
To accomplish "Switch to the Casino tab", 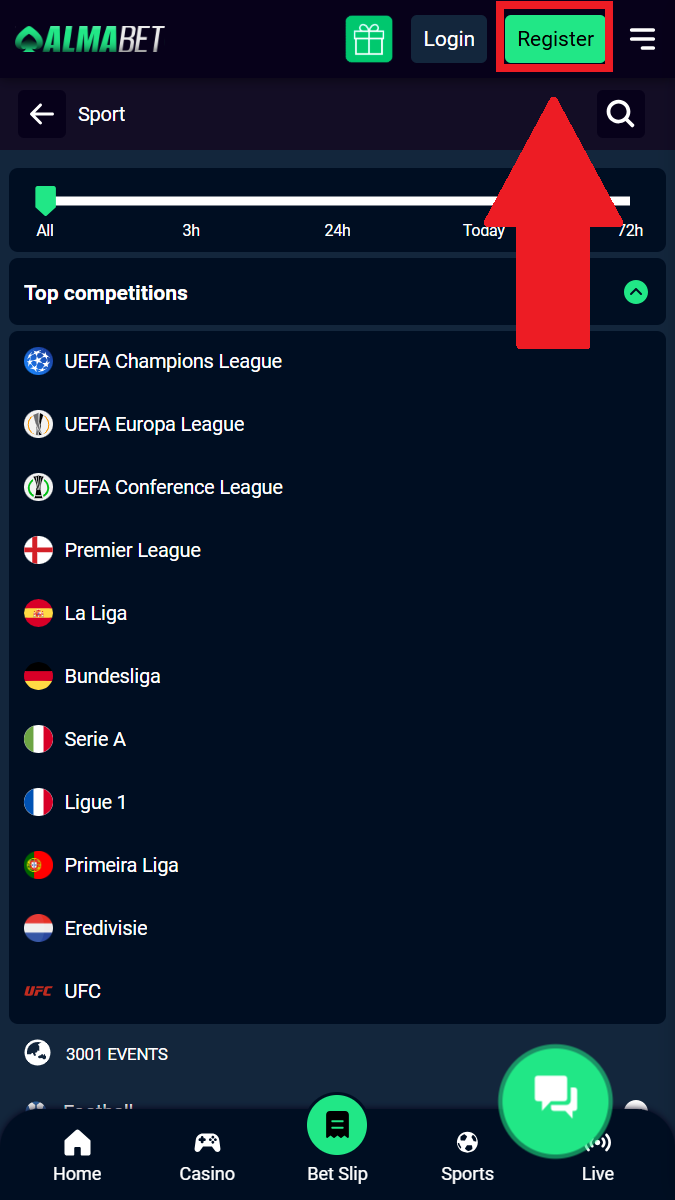I will 207,1156.
